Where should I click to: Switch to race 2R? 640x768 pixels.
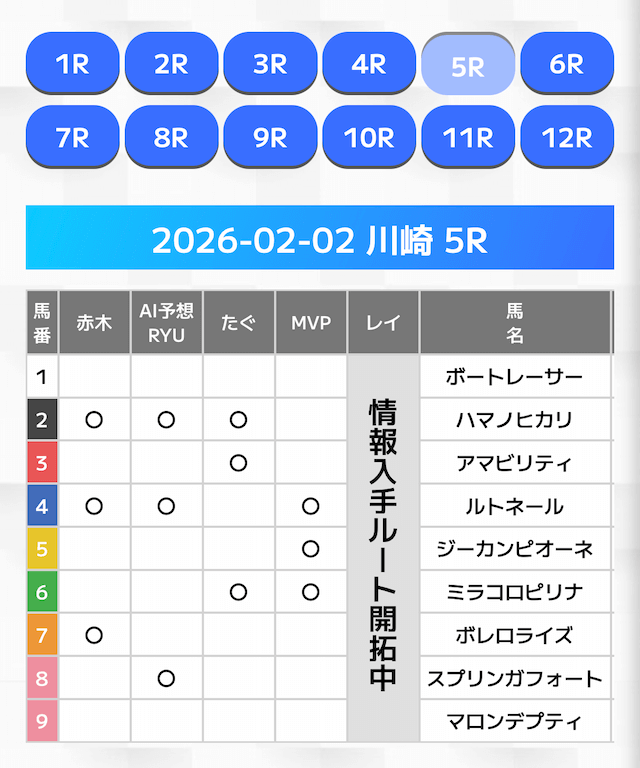tap(171, 64)
